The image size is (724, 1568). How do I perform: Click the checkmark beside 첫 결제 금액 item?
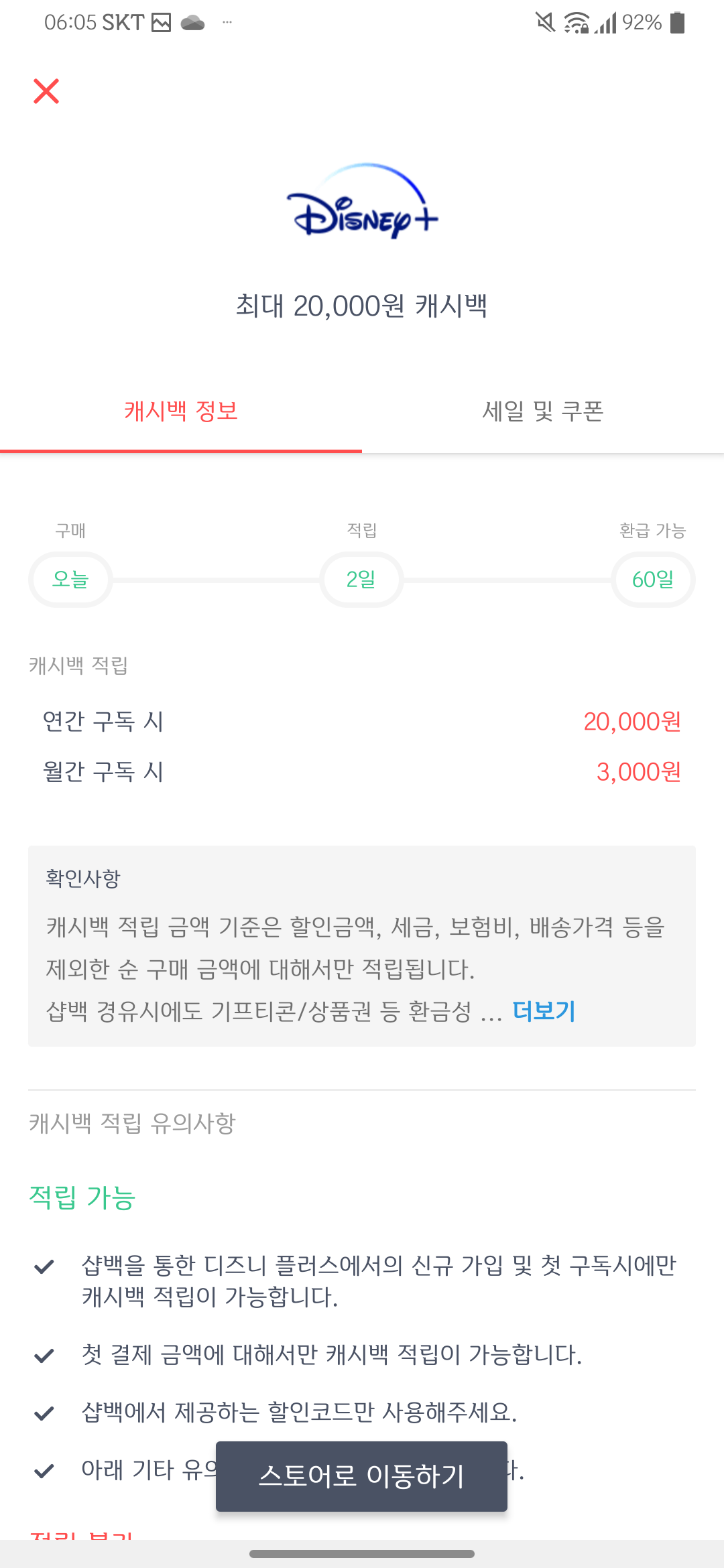(42, 1356)
